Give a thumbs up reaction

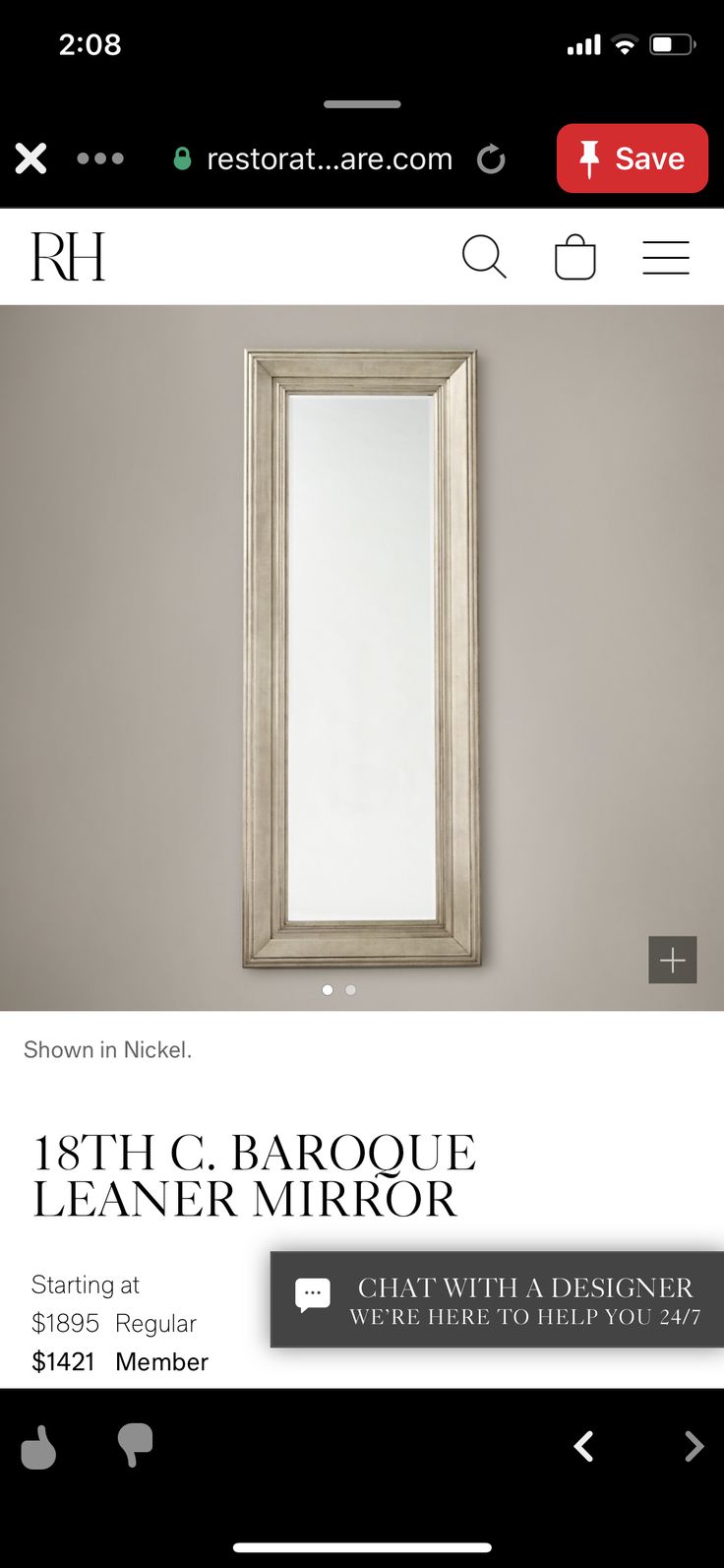38,1447
